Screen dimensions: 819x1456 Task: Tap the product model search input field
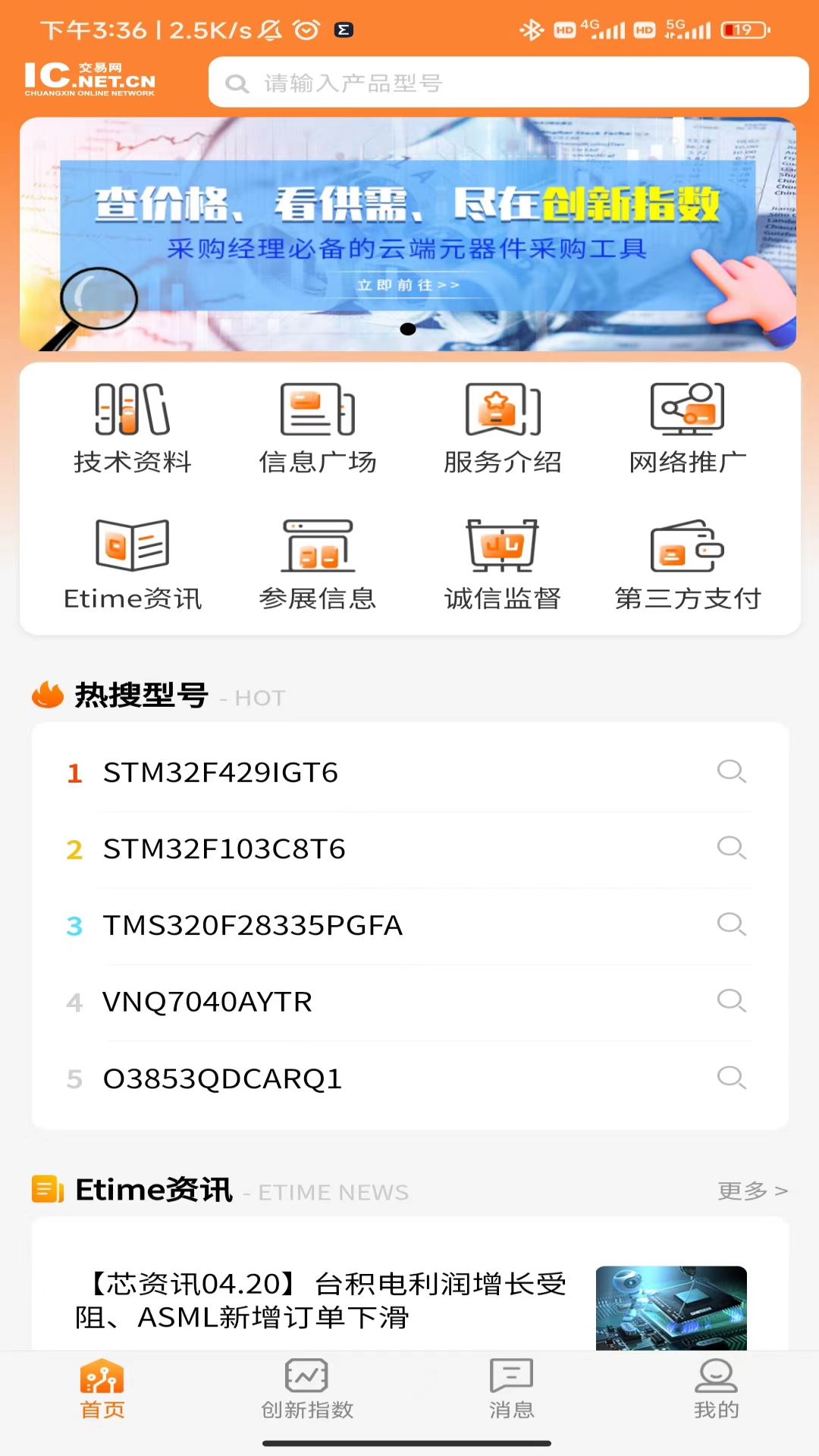507,83
